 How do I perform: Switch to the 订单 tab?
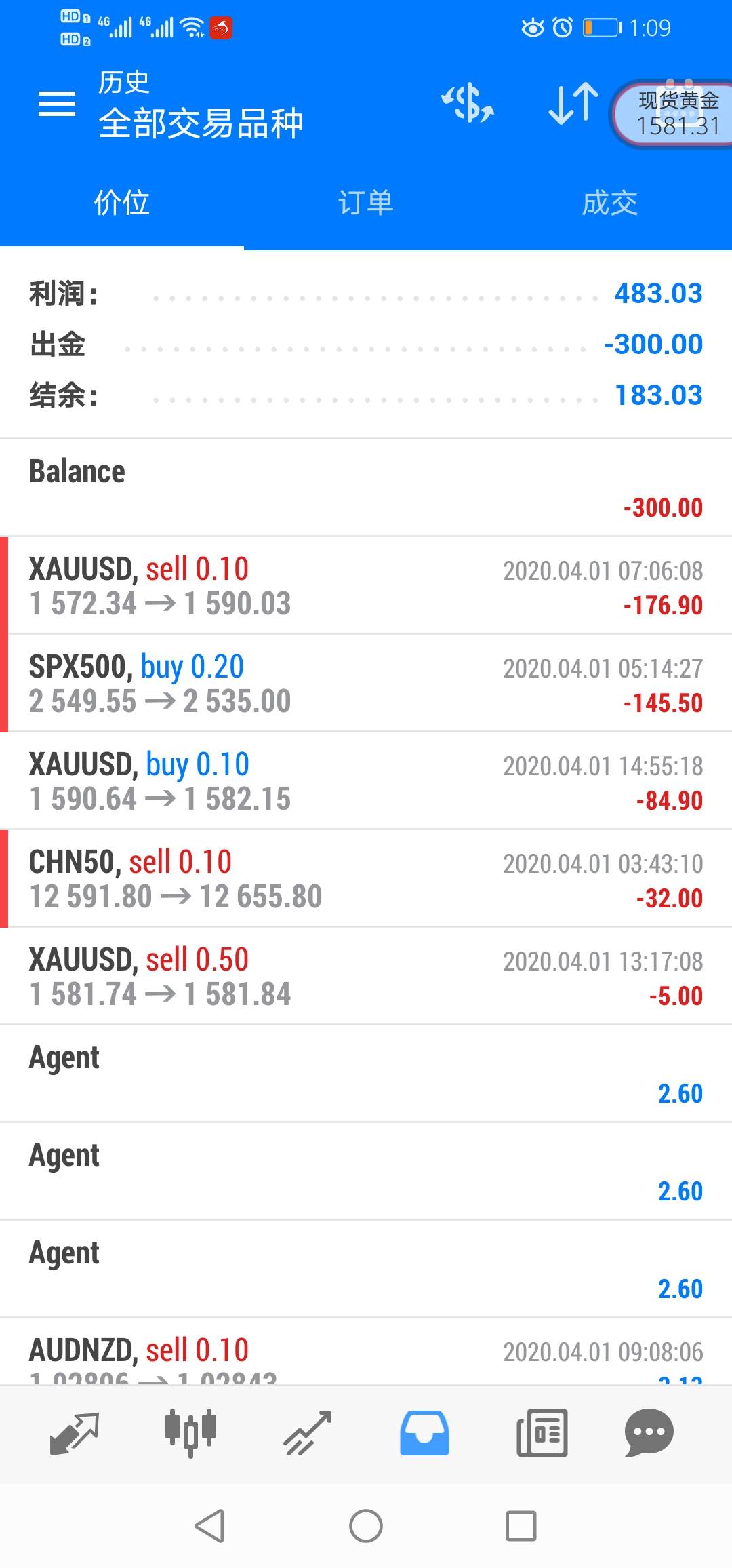click(x=366, y=202)
